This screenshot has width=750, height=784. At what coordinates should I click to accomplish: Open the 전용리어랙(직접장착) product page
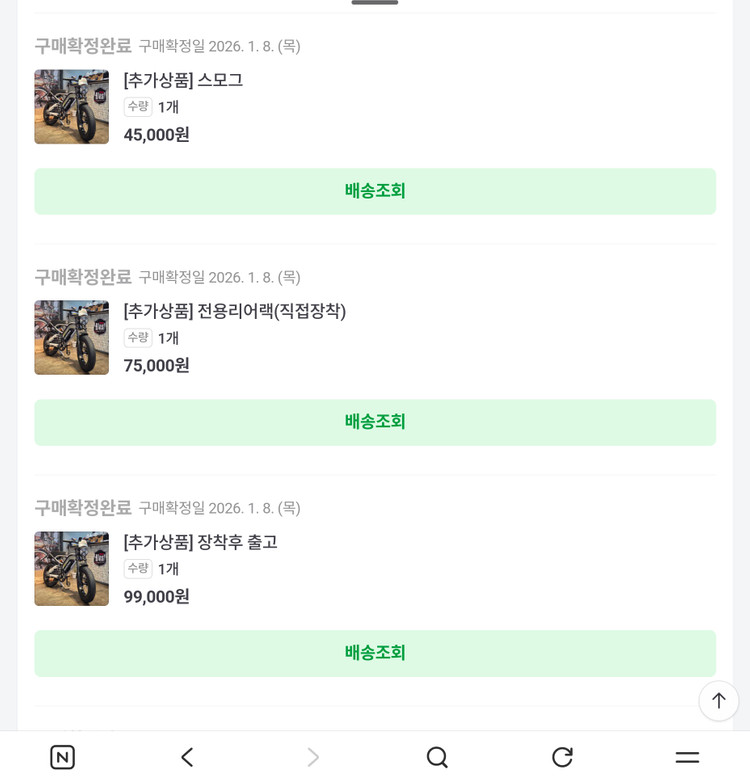click(233, 311)
